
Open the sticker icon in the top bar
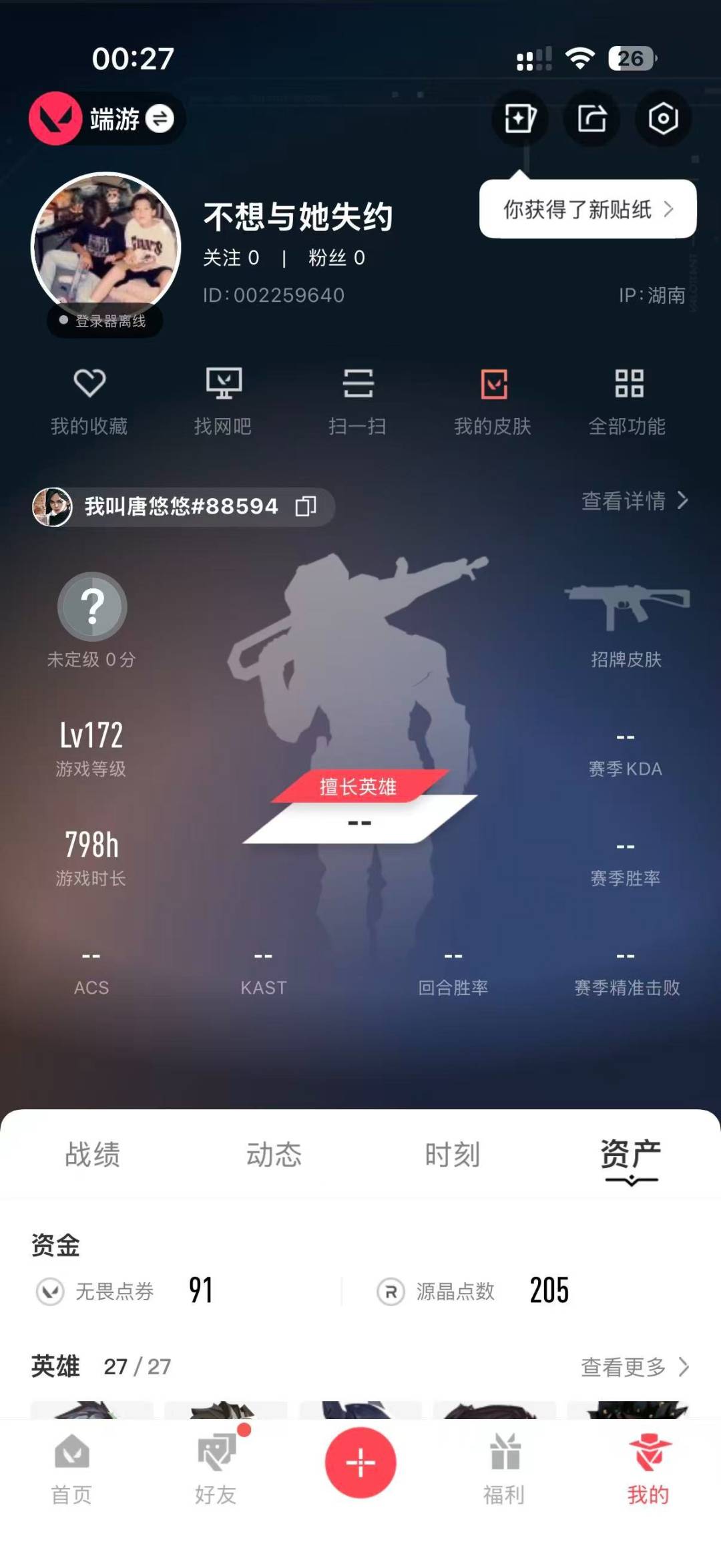[520, 120]
